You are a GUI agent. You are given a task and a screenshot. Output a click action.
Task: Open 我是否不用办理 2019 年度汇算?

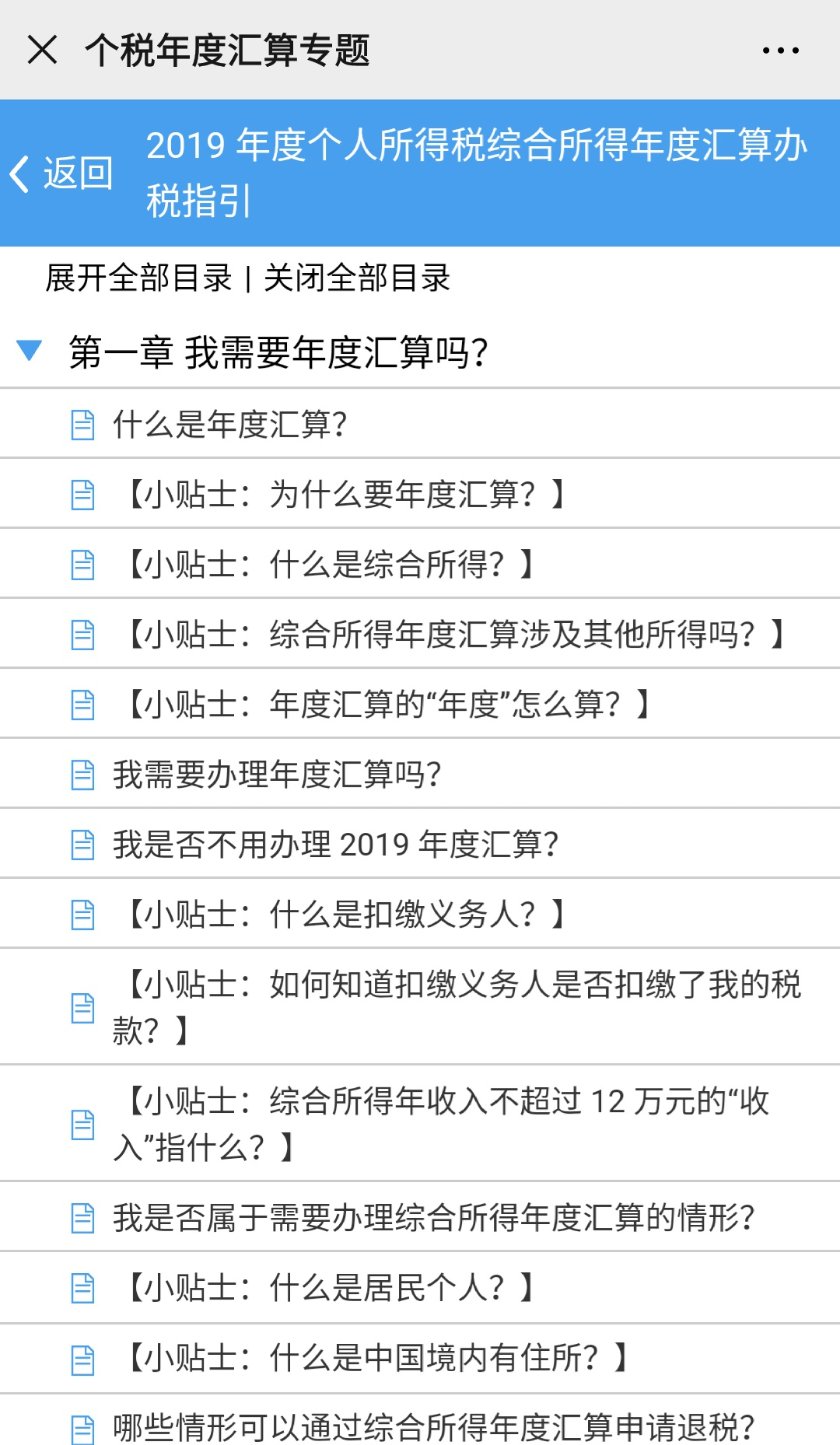[x=420, y=844]
